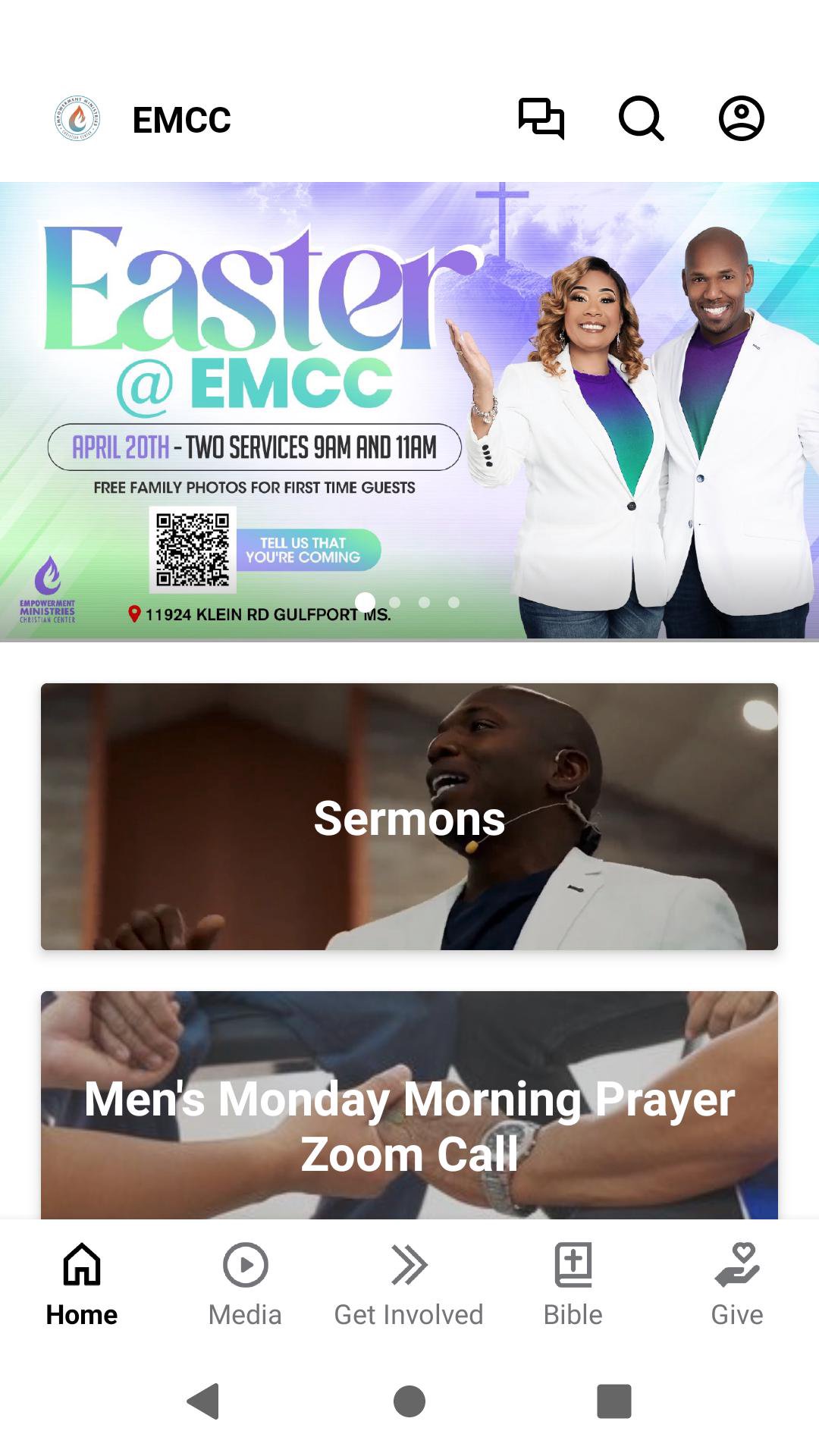Open the search icon
The image size is (819, 1456).
pyautogui.click(x=642, y=119)
